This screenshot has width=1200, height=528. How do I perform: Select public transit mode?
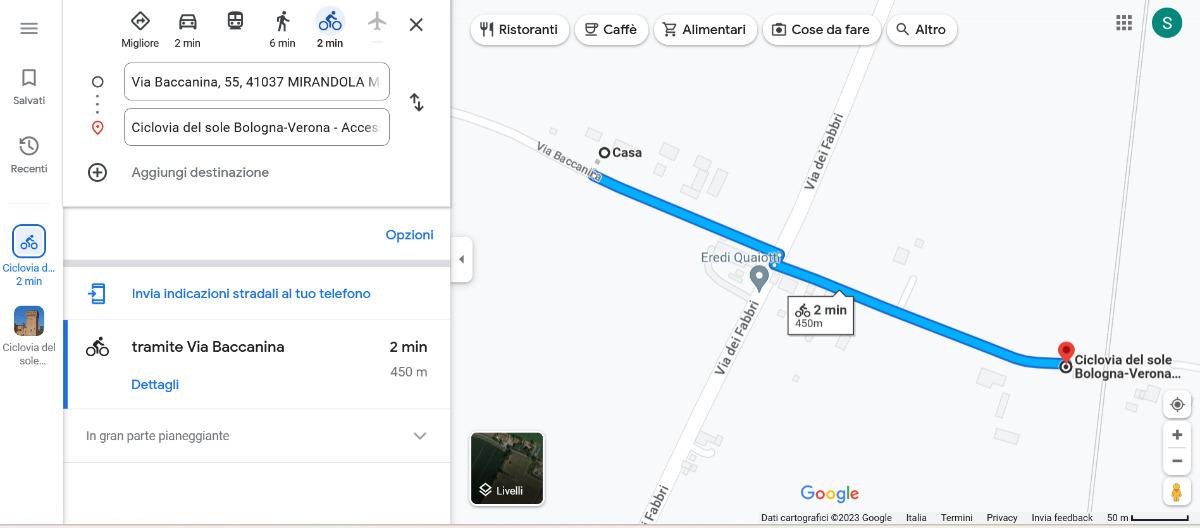point(235,21)
